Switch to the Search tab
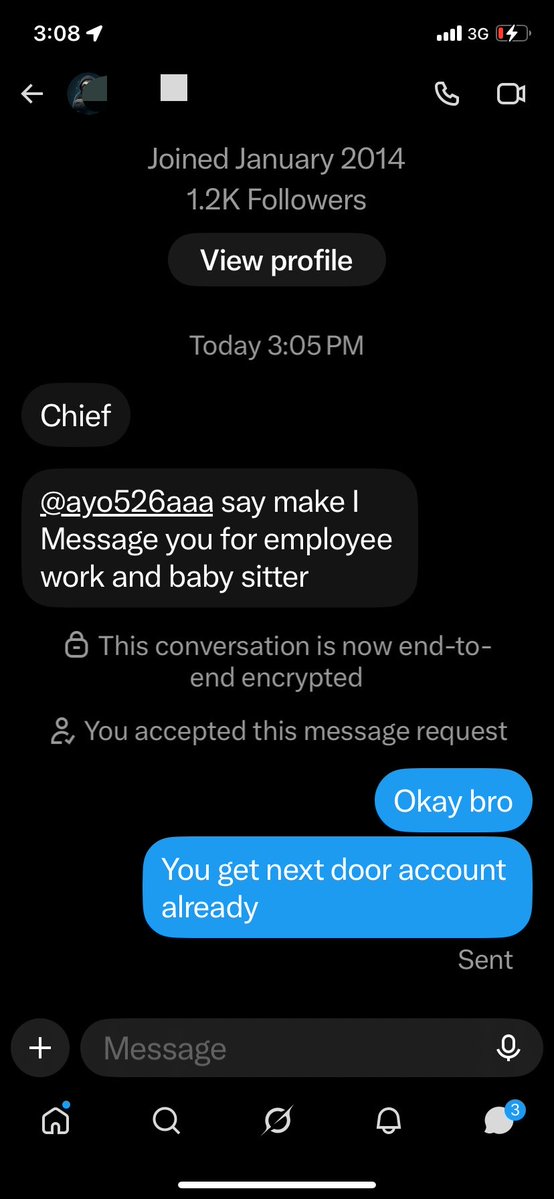This screenshot has height=1199, width=554. 166,1121
